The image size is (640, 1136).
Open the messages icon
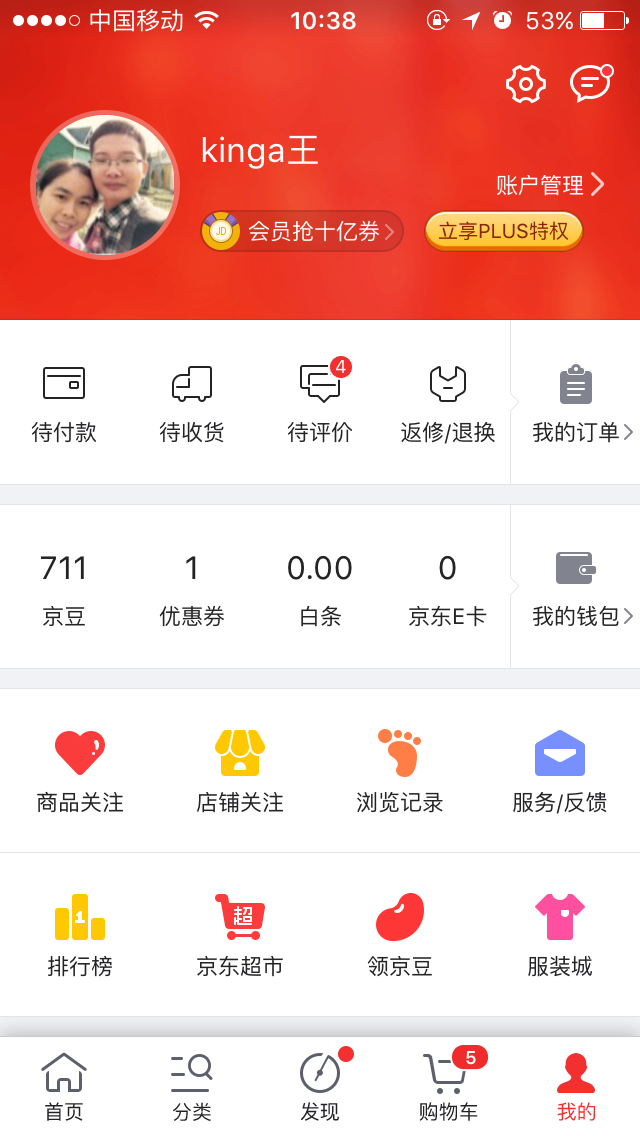click(591, 82)
